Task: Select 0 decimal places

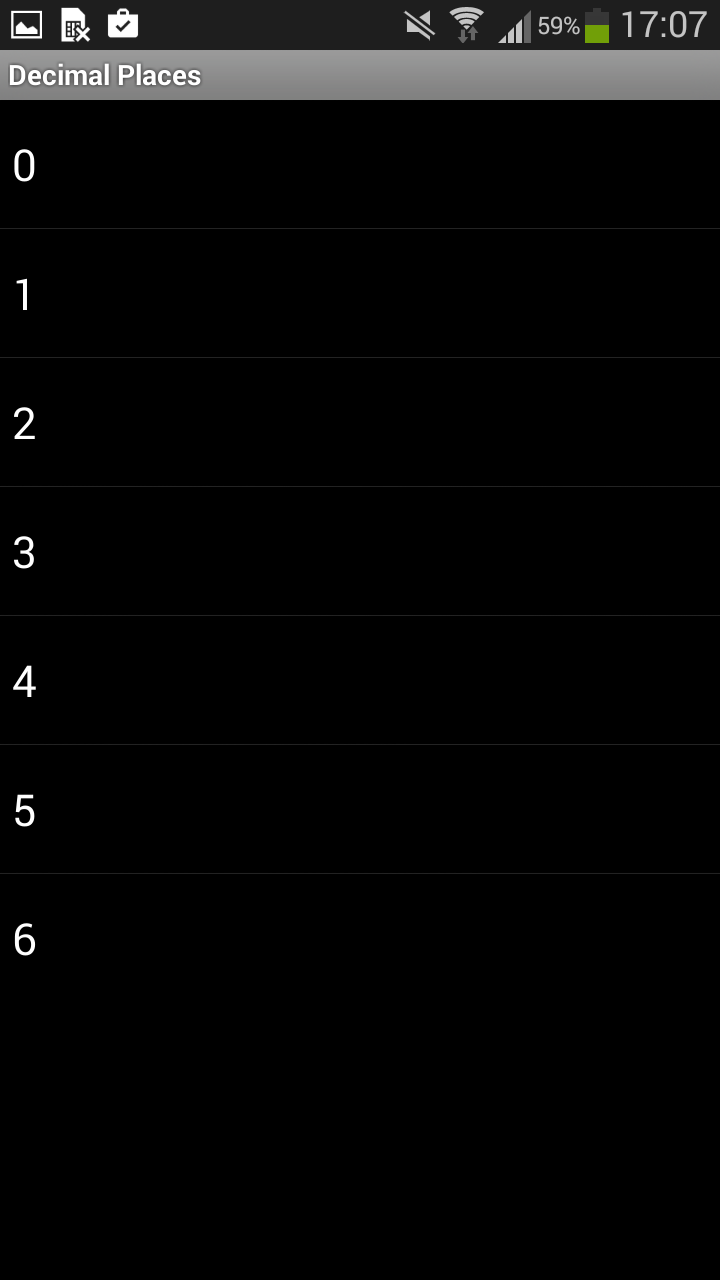Action: point(360,163)
